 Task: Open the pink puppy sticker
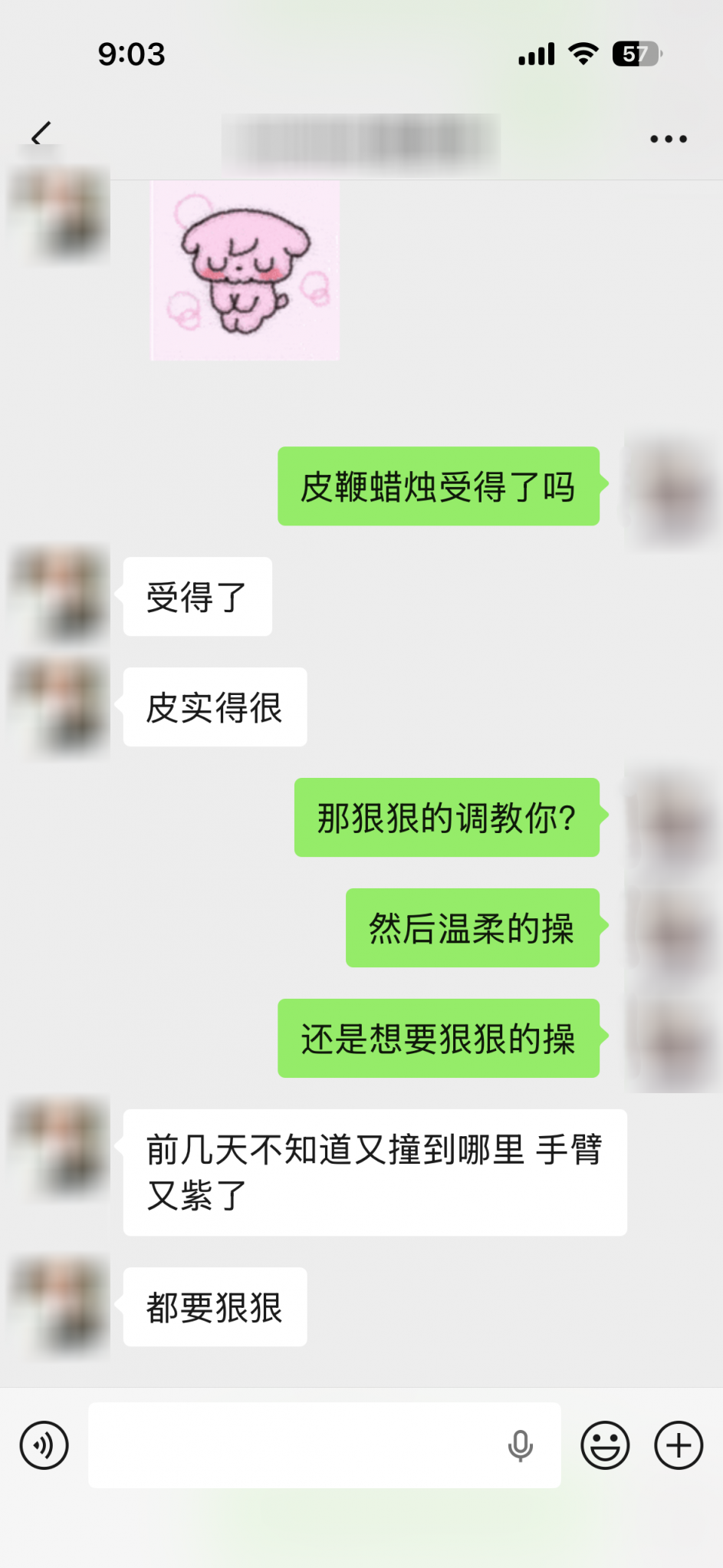pyautogui.click(x=245, y=271)
